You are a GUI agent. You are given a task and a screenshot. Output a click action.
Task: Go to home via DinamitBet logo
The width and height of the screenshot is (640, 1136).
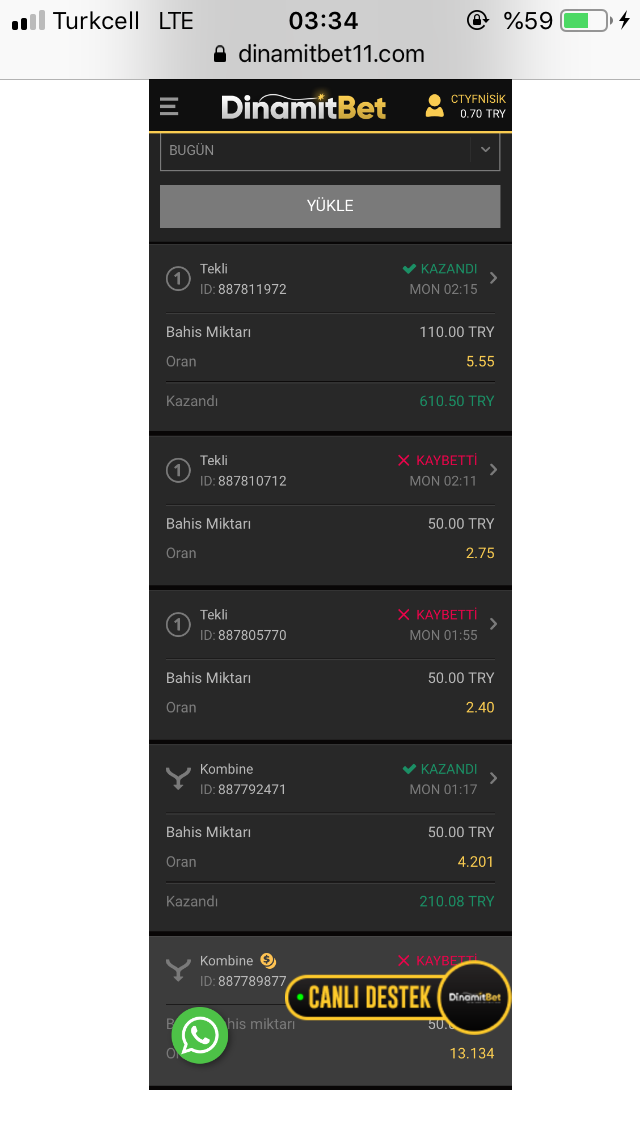[304, 106]
